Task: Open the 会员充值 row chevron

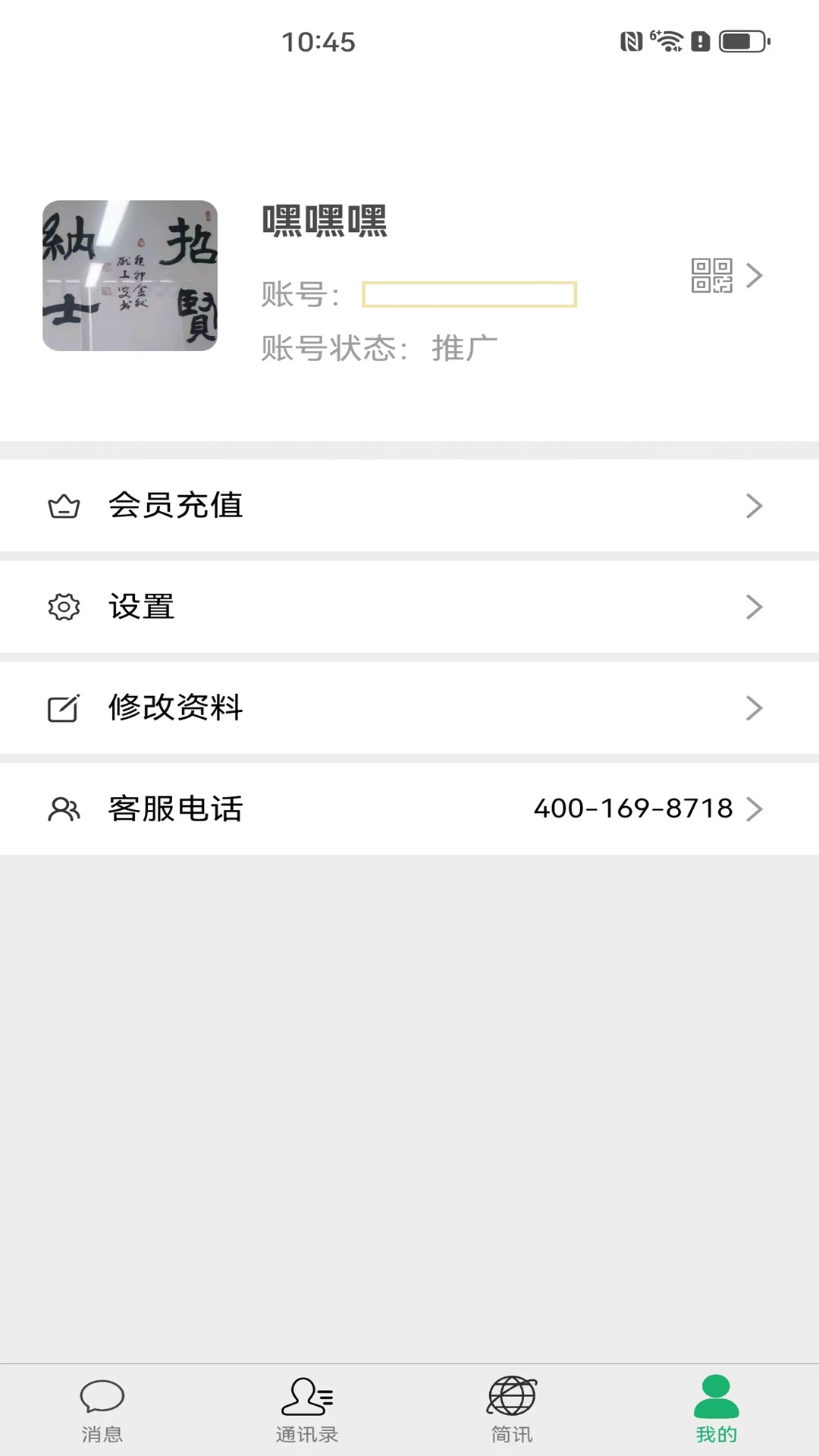Action: (755, 505)
